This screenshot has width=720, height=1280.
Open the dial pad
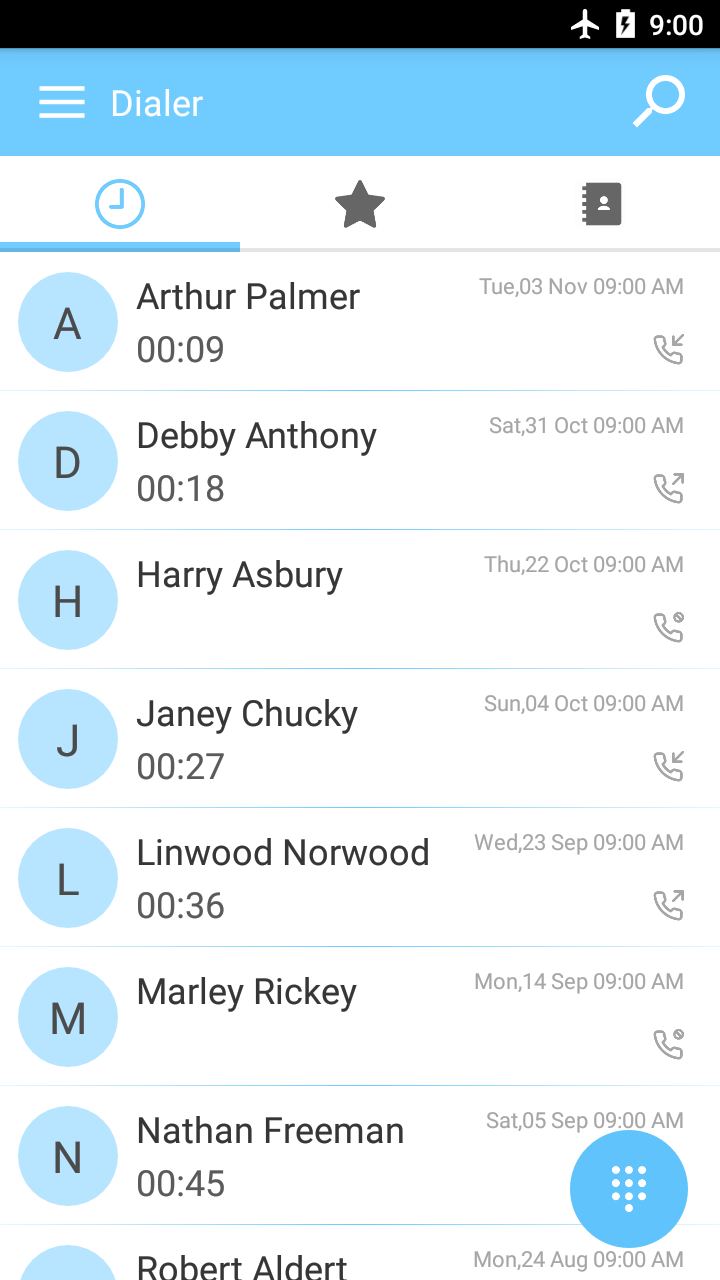(x=628, y=1188)
